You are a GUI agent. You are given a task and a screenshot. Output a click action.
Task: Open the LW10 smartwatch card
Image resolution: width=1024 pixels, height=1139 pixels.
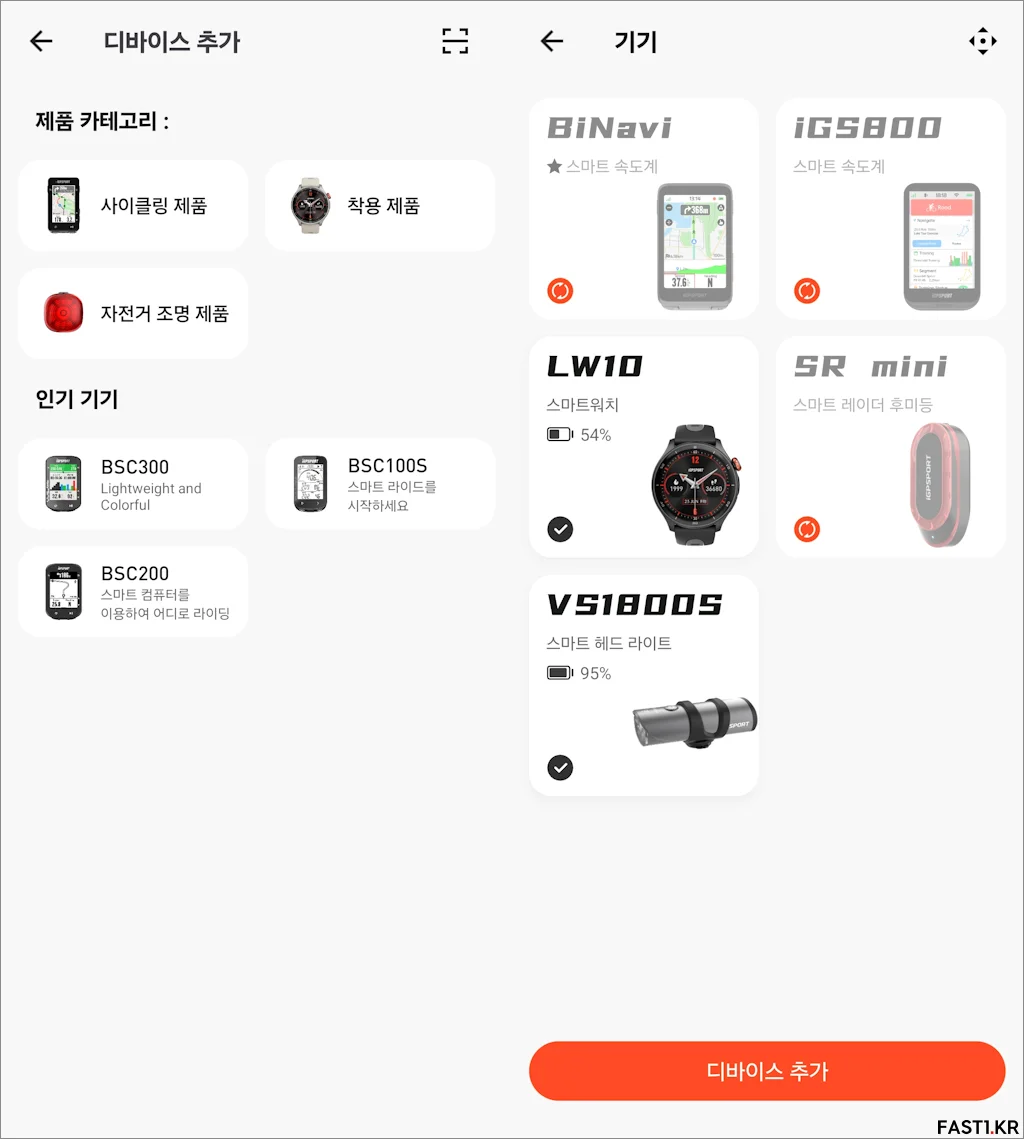643,446
